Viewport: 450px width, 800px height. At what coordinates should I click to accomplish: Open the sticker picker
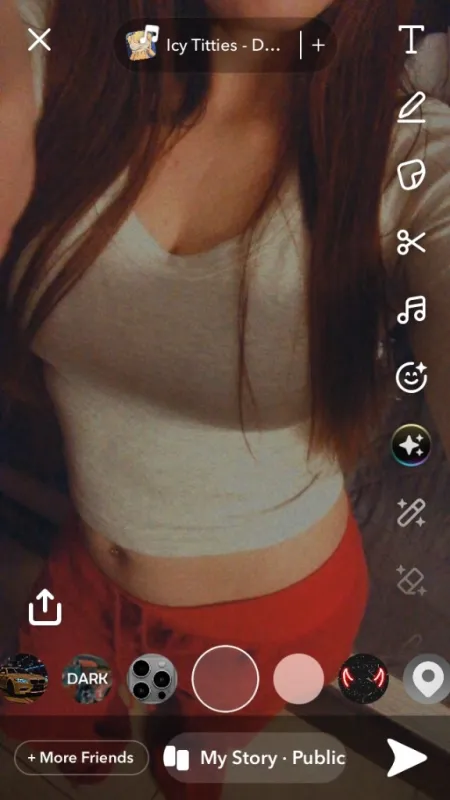pos(411,174)
